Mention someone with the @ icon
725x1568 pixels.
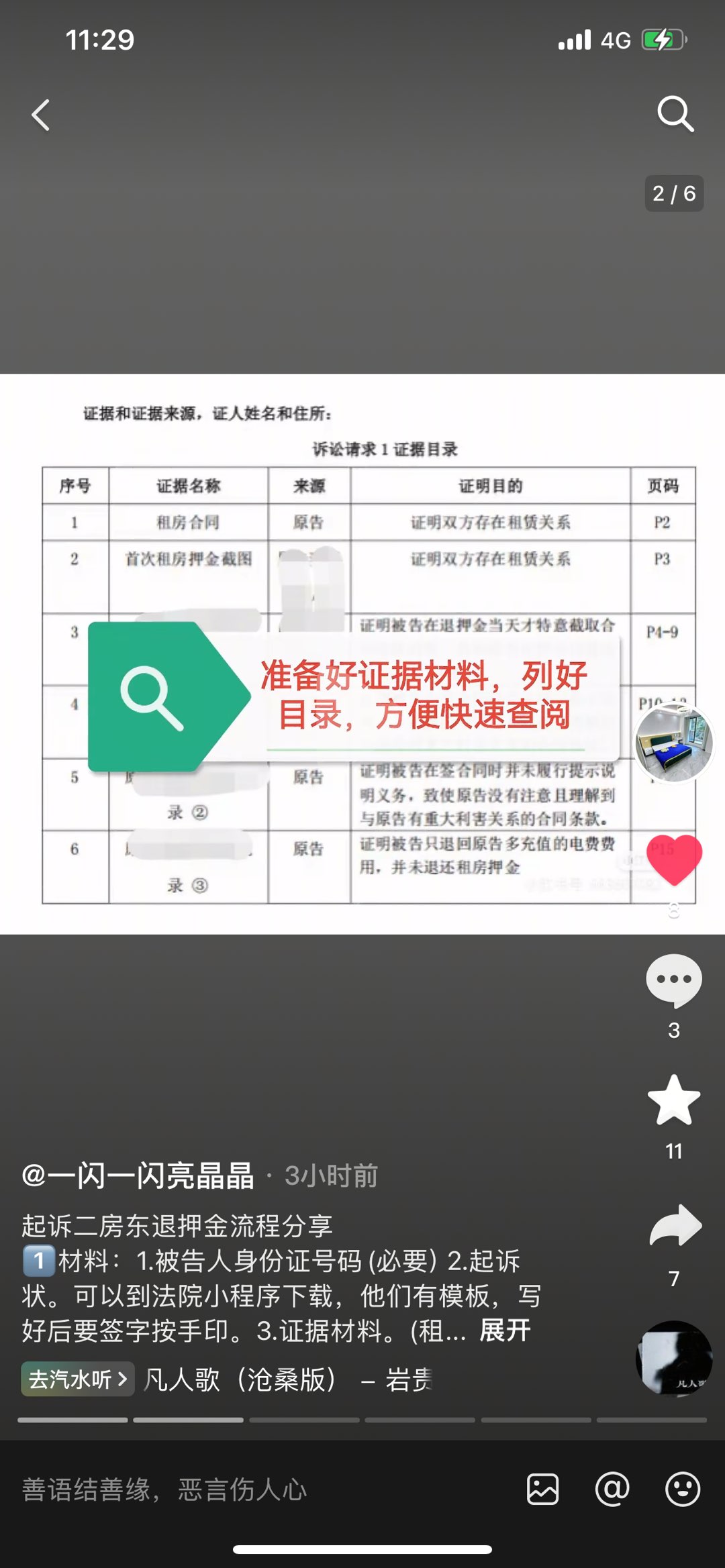612,1489
